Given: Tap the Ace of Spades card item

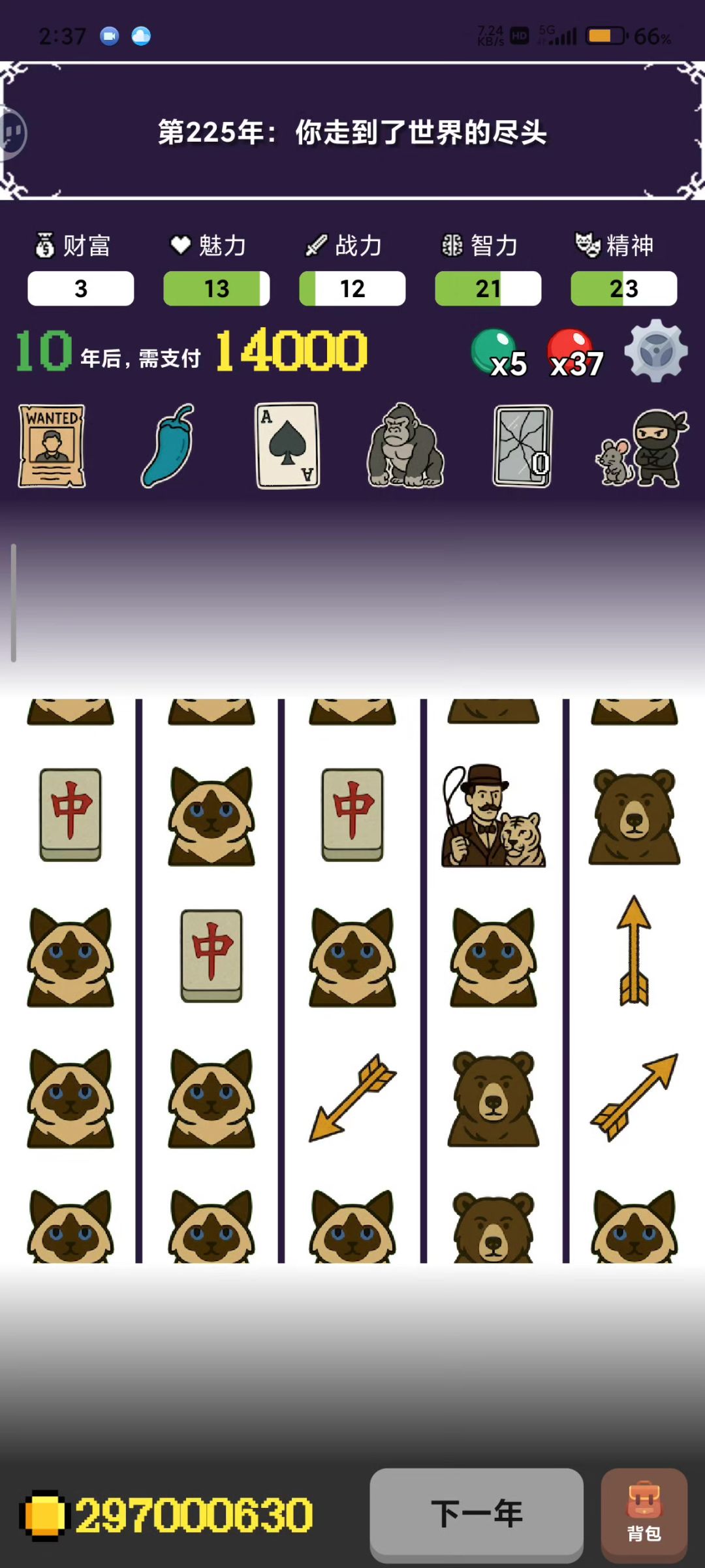Looking at the screenshot, I should click(287, 446).
